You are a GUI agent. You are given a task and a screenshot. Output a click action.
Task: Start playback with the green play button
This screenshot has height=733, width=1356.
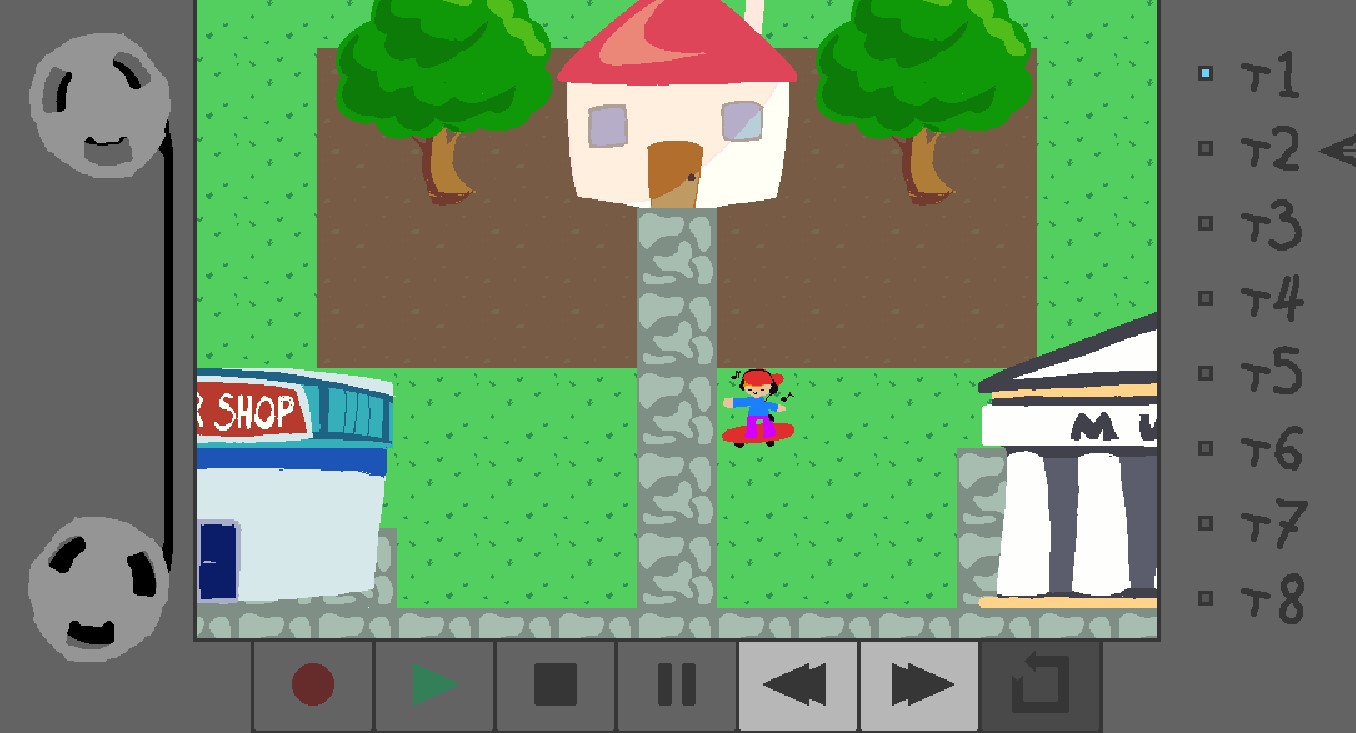point(435,686)
